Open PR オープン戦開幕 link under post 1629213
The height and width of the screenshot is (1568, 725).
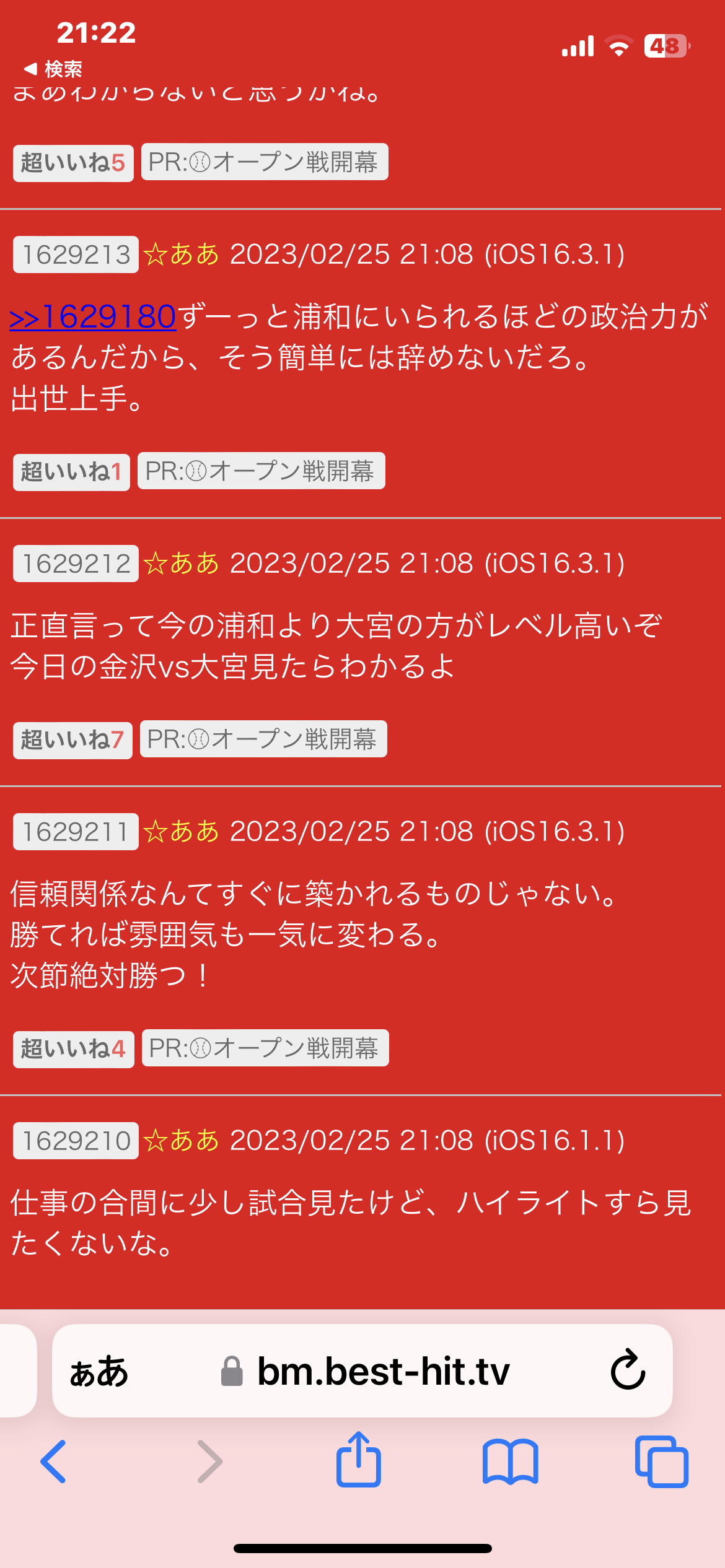click(x=261, y=471)
